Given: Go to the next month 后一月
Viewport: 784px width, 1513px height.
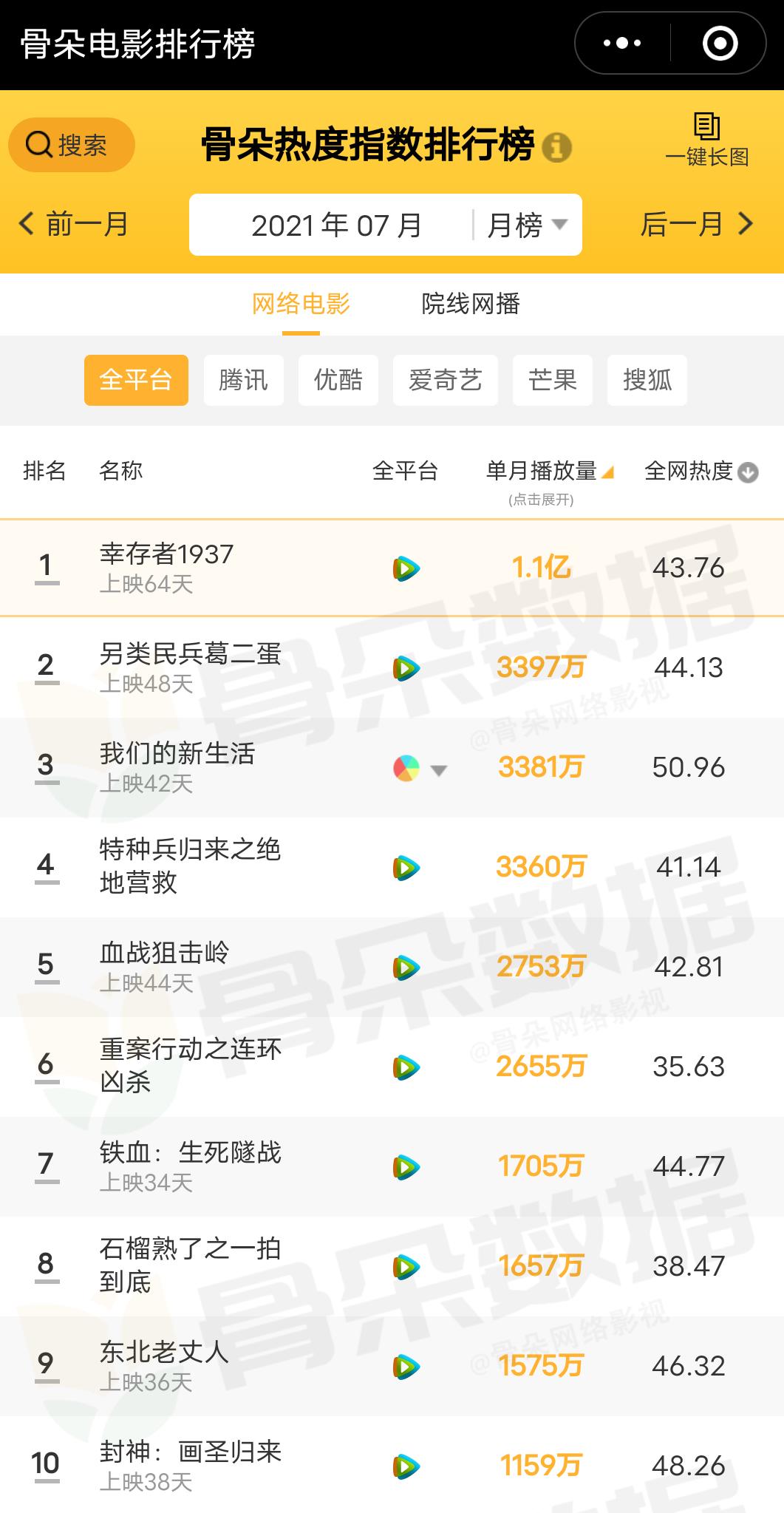Looking at the screenshot, I should point(696,224).
